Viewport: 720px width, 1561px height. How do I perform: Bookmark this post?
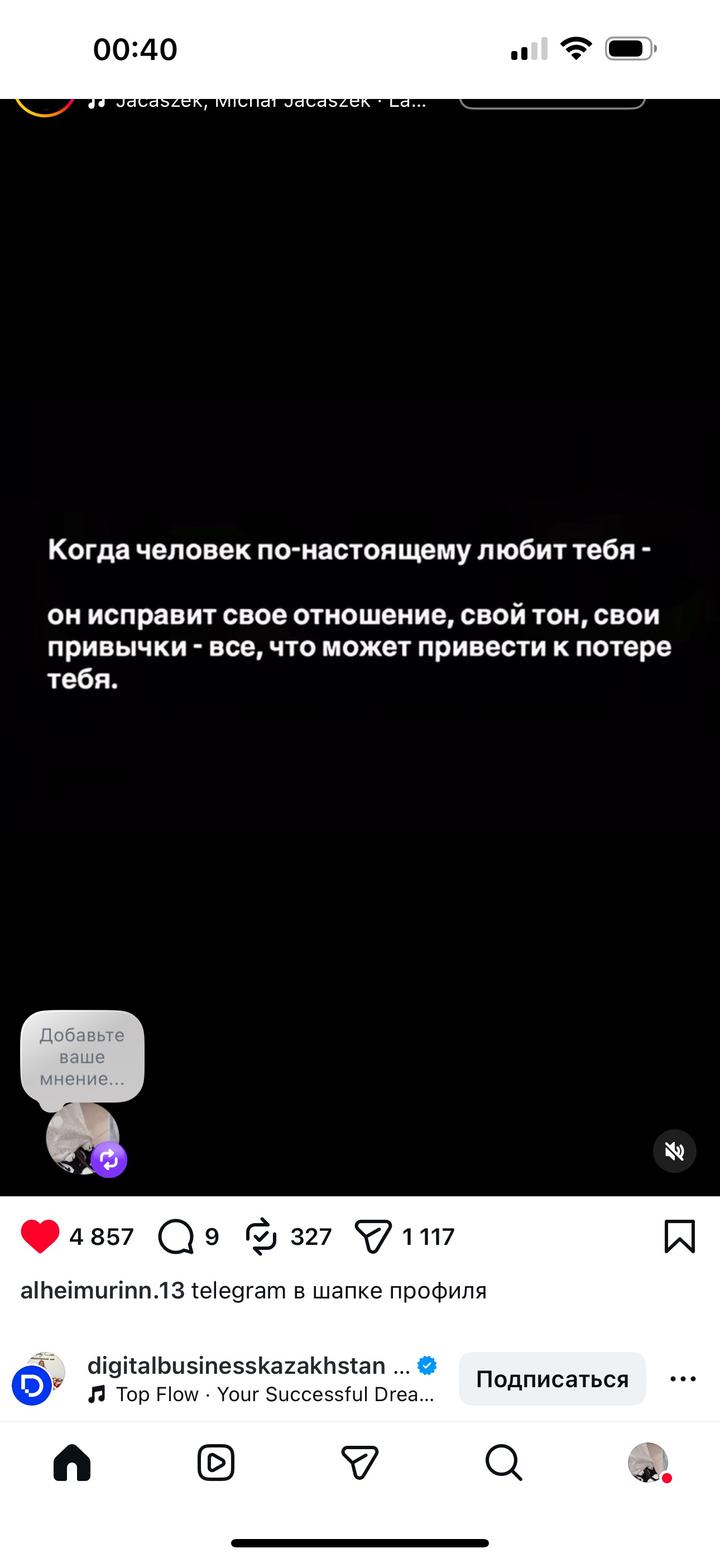tap(679, 1237)
